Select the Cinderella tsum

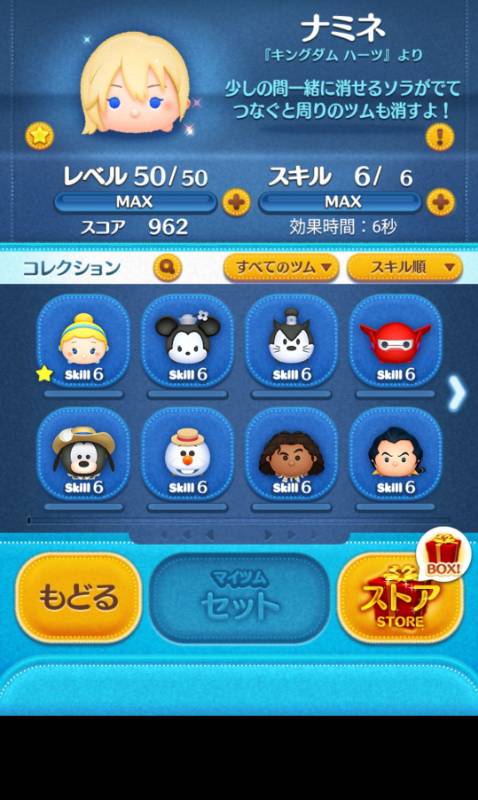coord(84,342)
